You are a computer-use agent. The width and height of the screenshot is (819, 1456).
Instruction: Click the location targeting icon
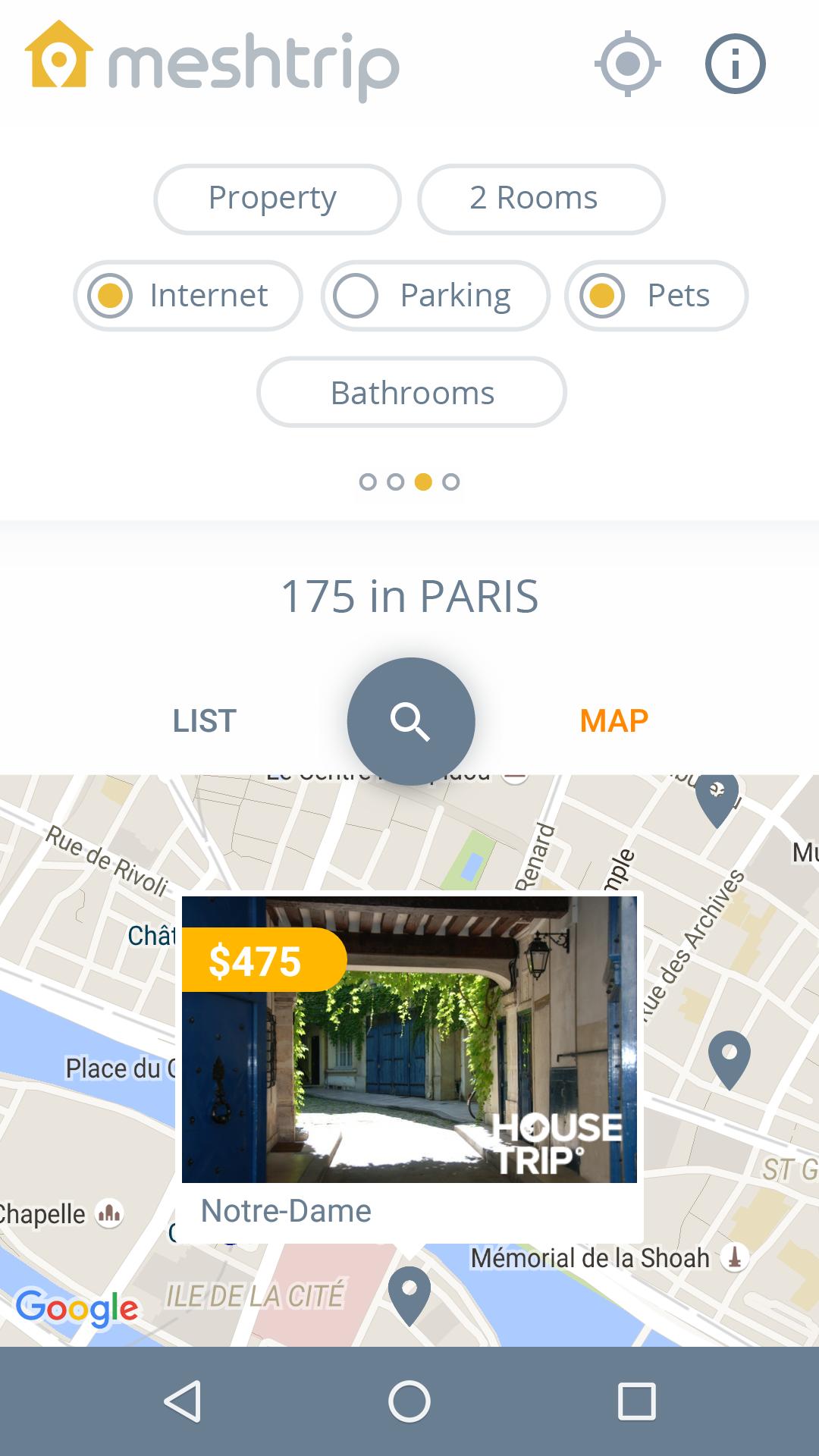[626, 64]
